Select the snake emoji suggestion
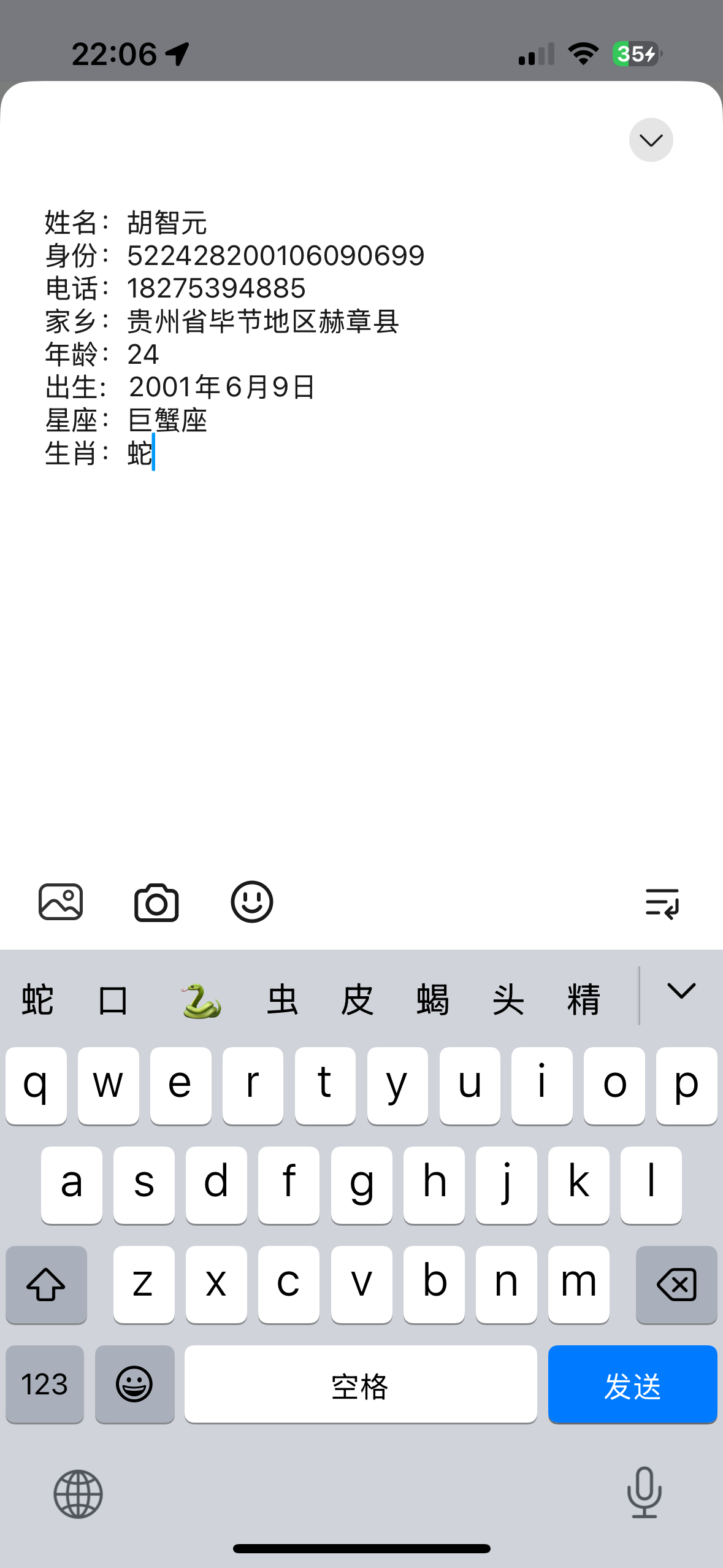 pyautogui.click(x=201, y=1000)
